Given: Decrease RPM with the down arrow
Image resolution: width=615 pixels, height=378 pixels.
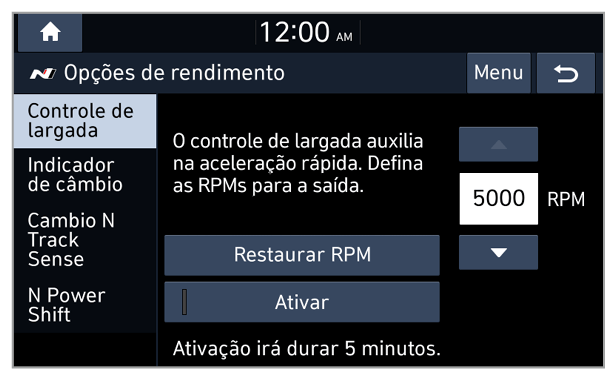Looking at the screenshot, I should click(x=499, y=252).
